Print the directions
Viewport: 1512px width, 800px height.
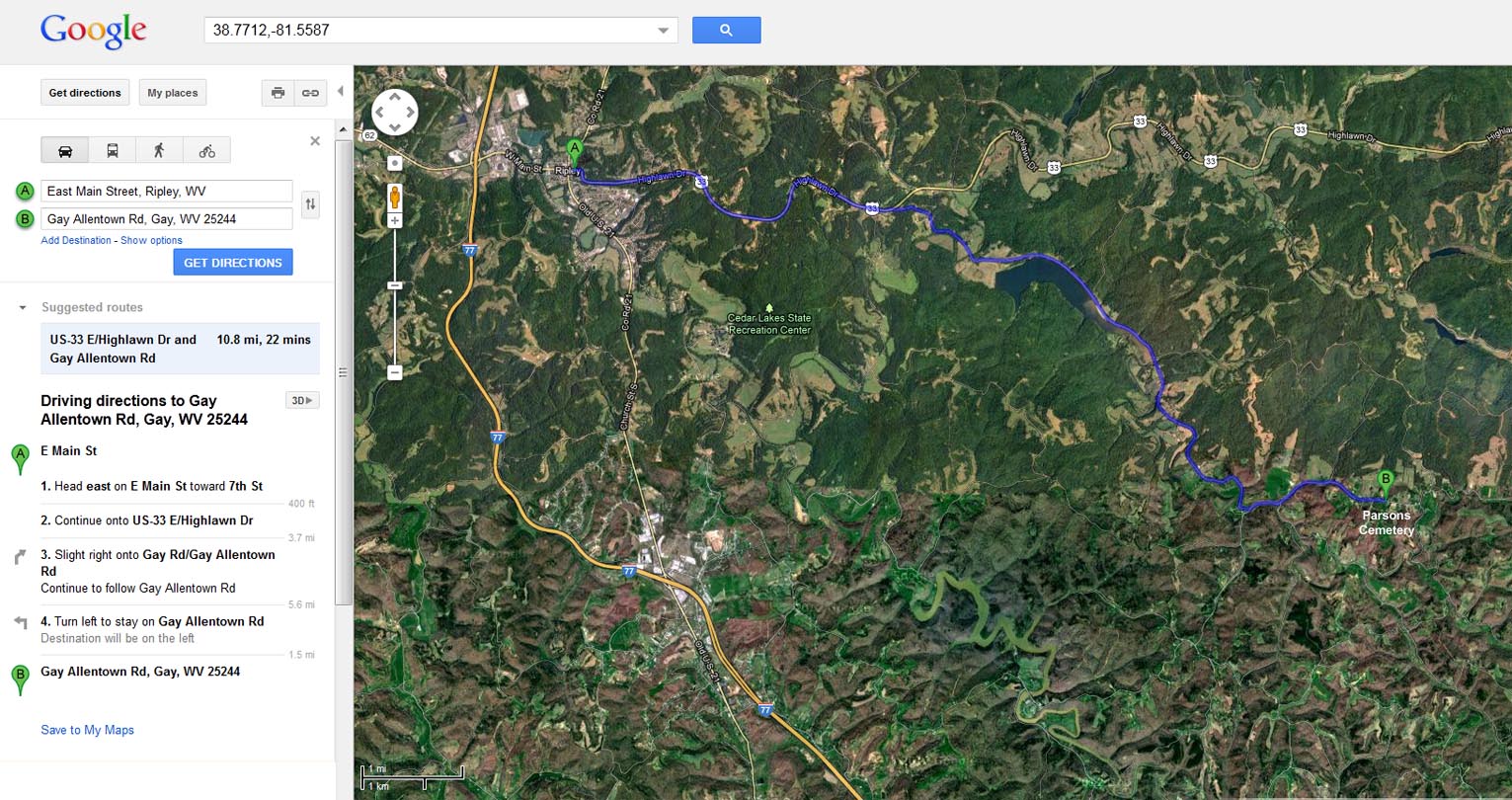[x=278, y=93]
